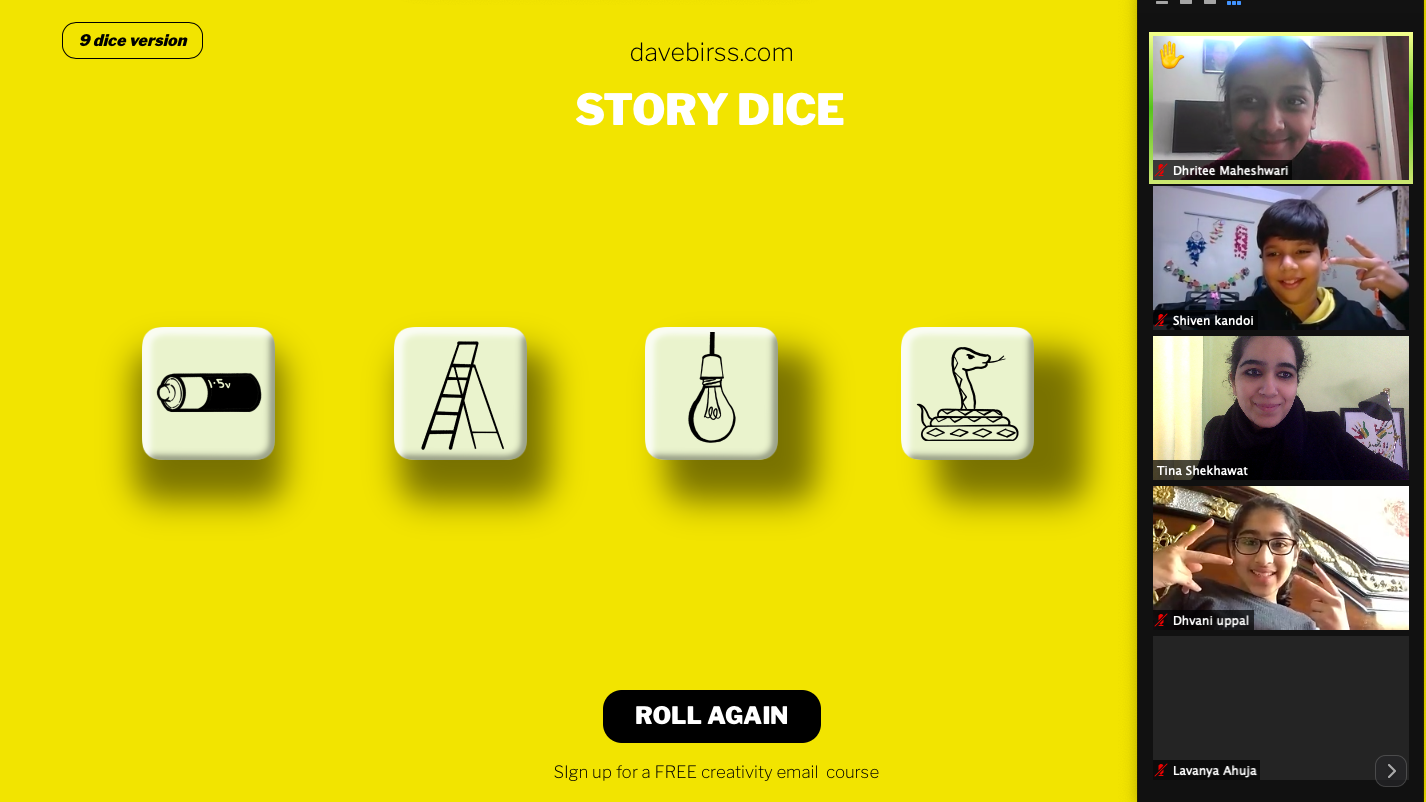Roll the story dice again

pyautogui.click(x=711, y=716)
